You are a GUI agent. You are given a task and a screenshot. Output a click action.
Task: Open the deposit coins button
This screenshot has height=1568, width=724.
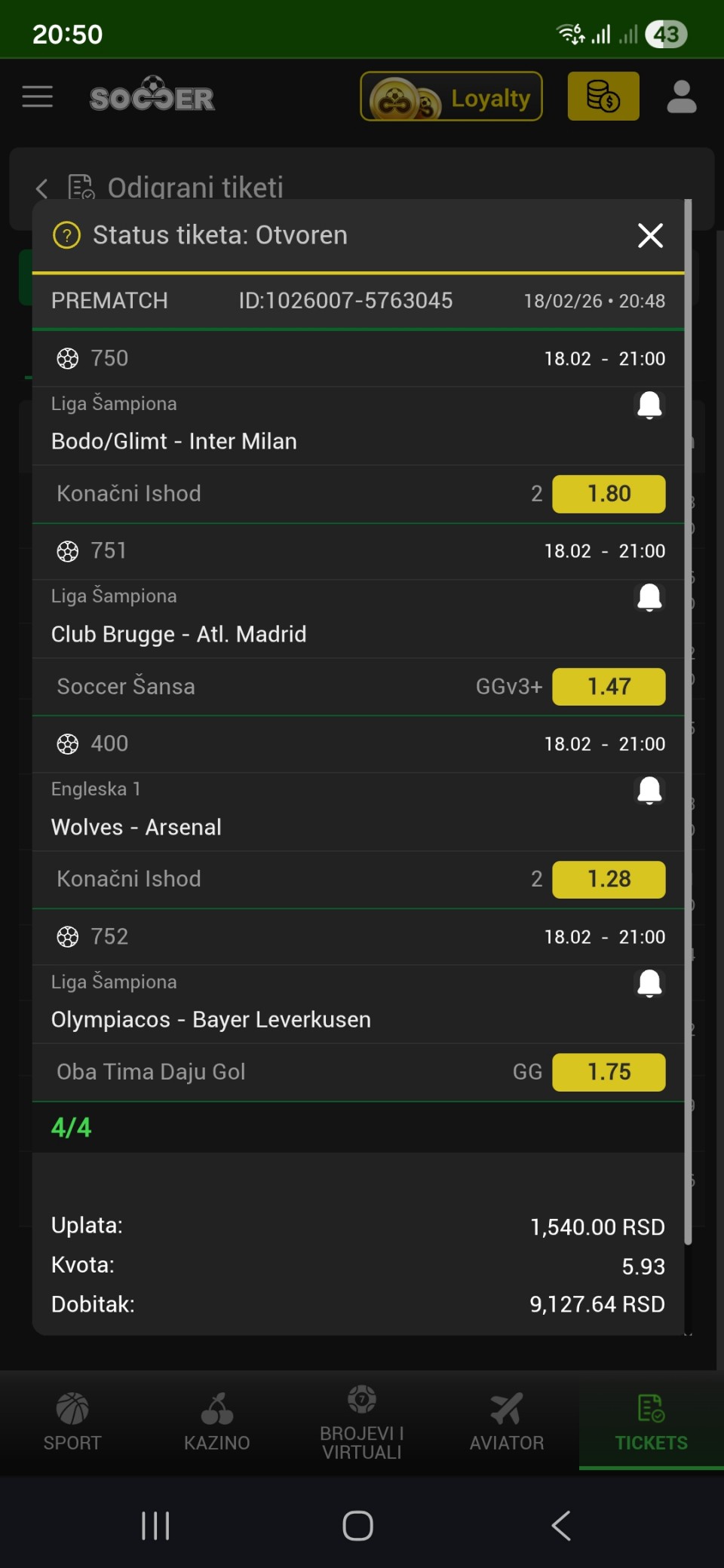pos(603,96)
